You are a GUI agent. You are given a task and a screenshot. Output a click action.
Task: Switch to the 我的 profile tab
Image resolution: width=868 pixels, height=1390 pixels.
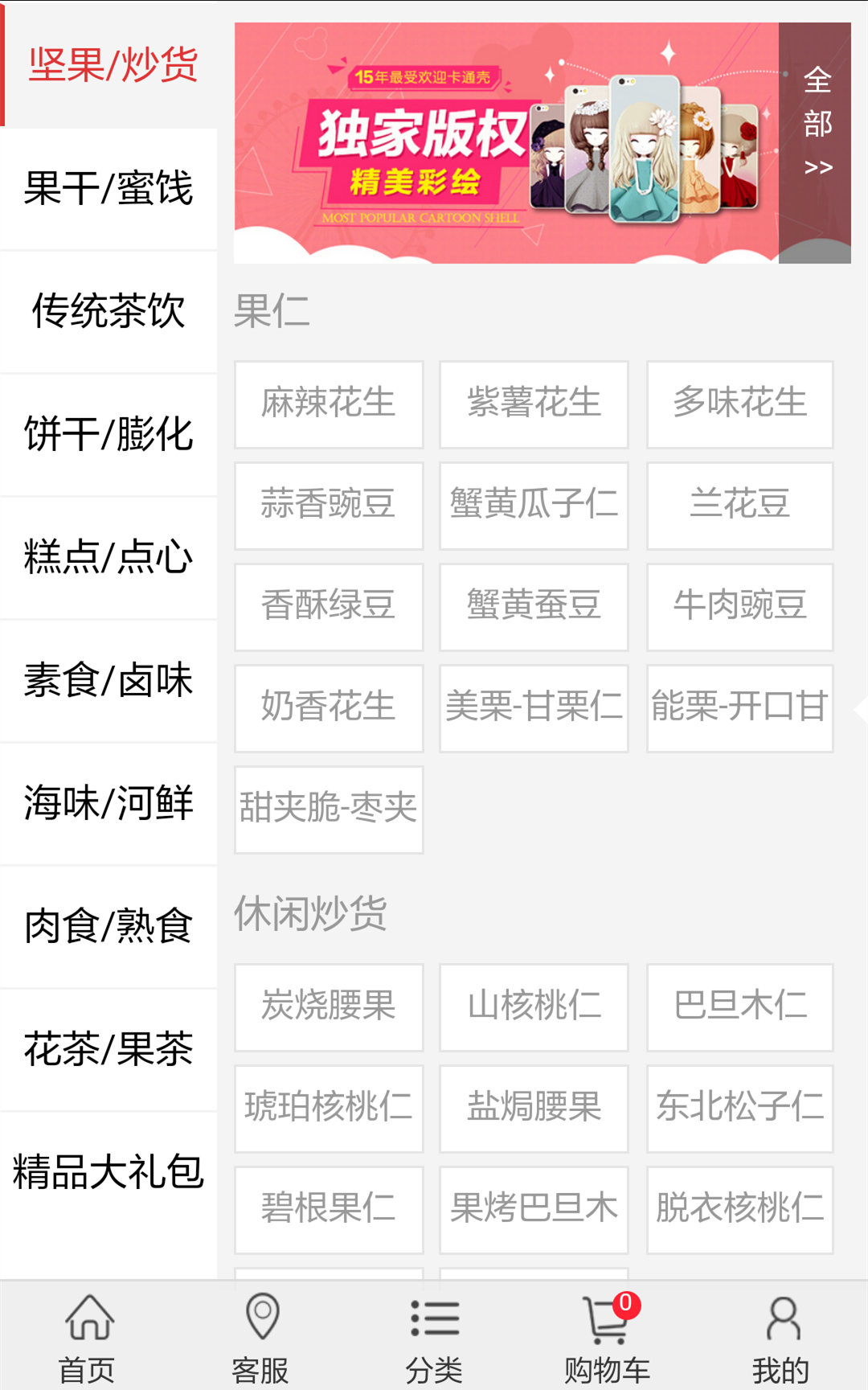coord(780,1336)
